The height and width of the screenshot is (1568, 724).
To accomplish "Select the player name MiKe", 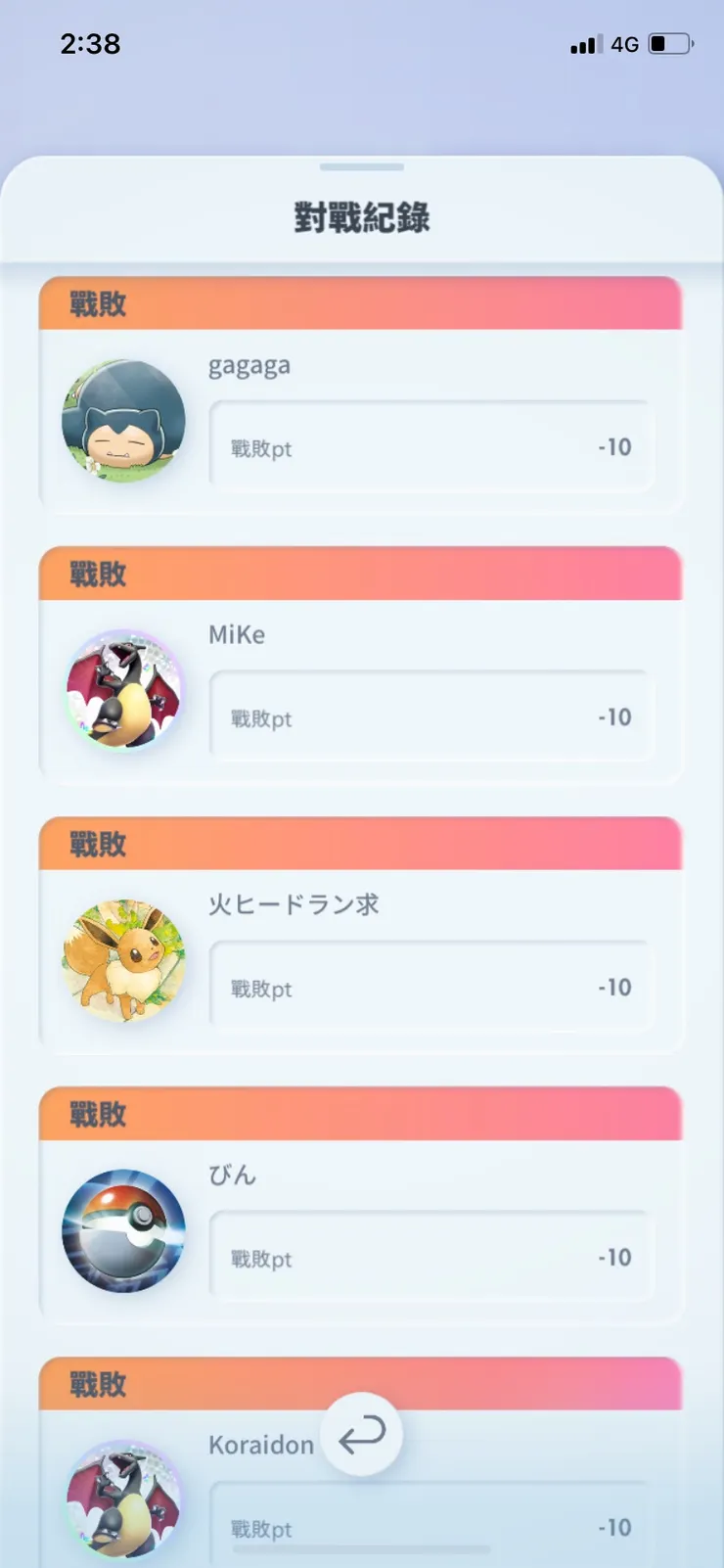I will point(236,634).
